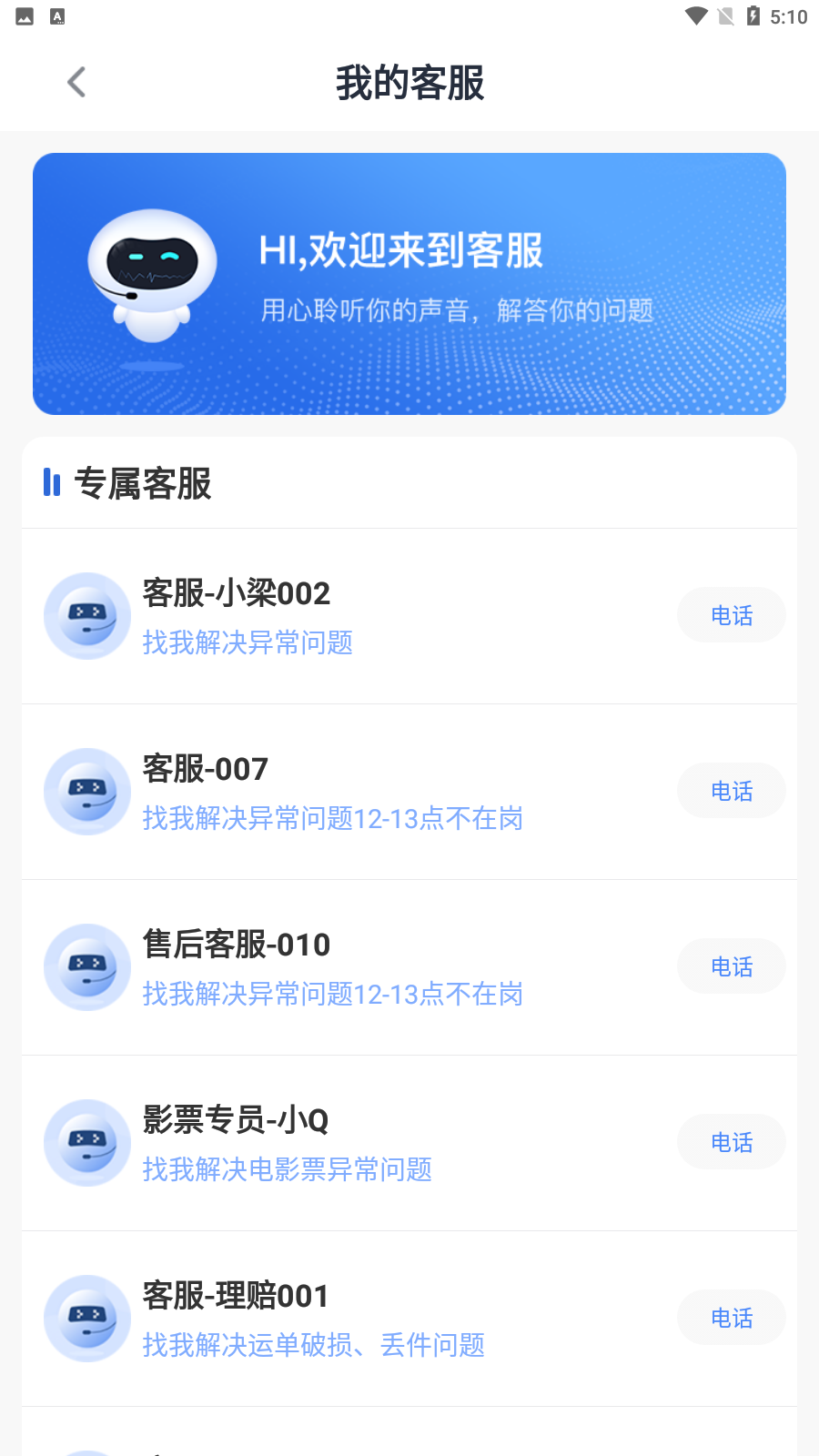Click the 客服-007 robot avatar
The height and width of the screenshot is (1456, 819).
pos(86,791)
